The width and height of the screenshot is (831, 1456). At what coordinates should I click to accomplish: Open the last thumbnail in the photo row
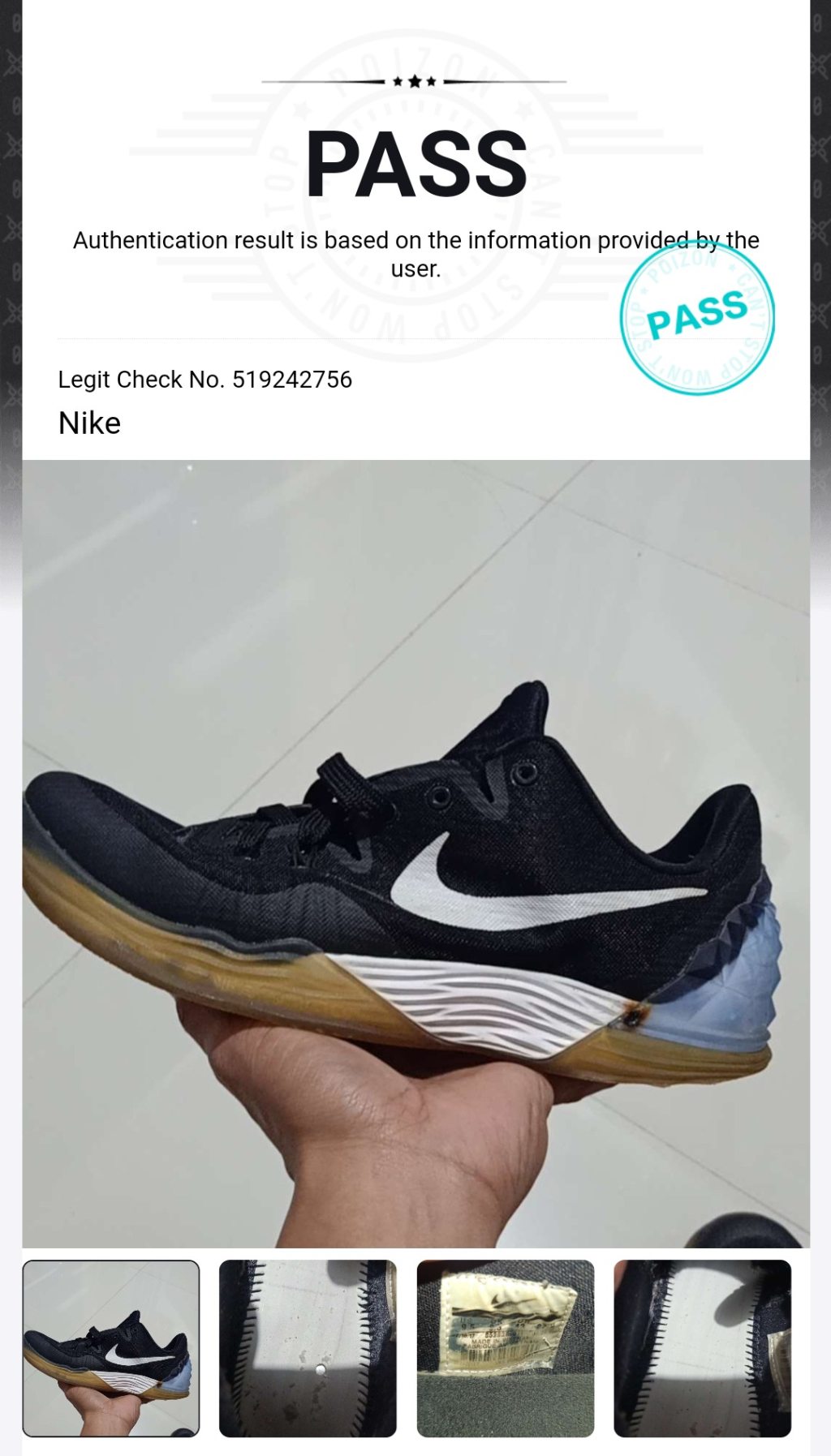click(702, 1348)
